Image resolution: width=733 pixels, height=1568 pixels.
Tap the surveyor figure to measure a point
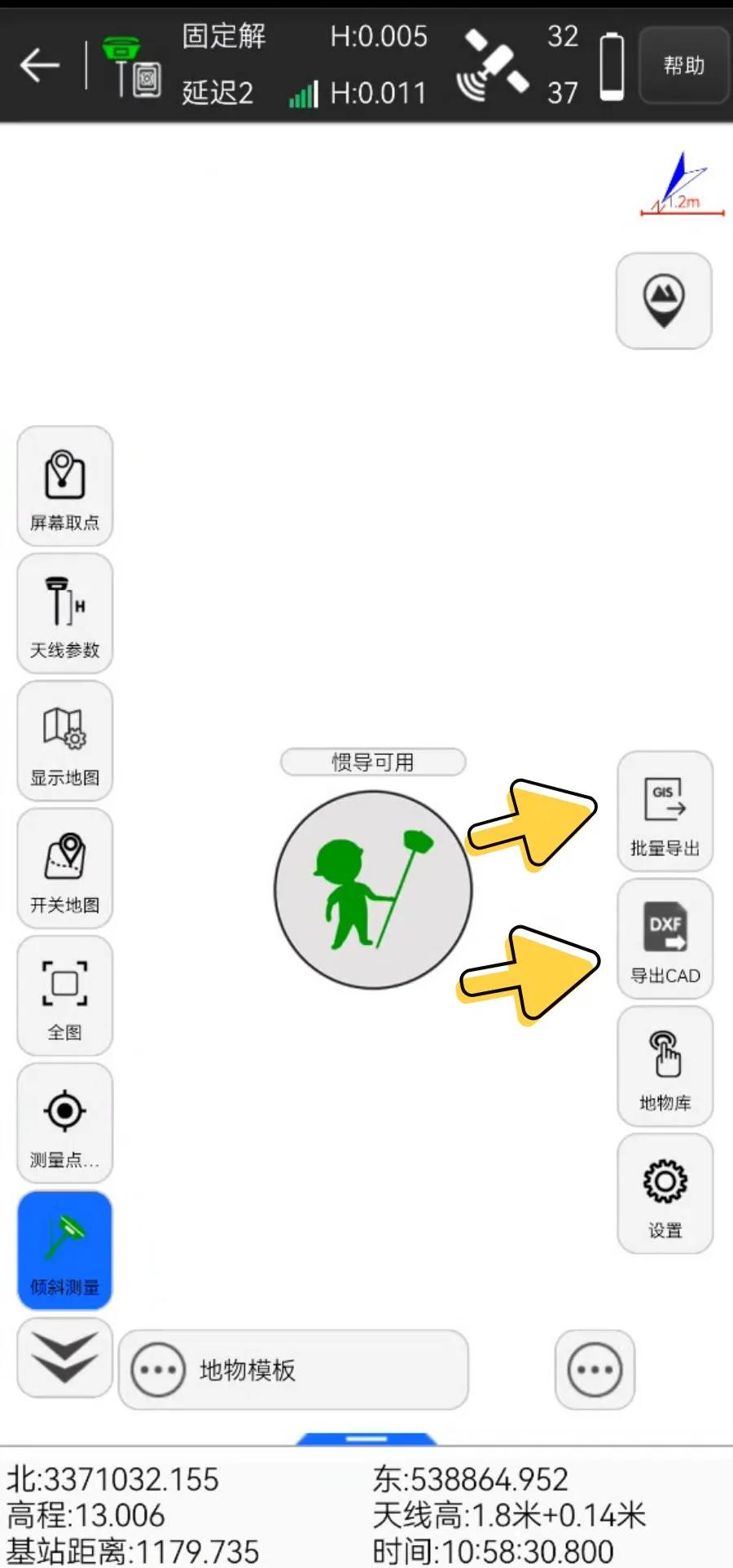coord(373,890)
